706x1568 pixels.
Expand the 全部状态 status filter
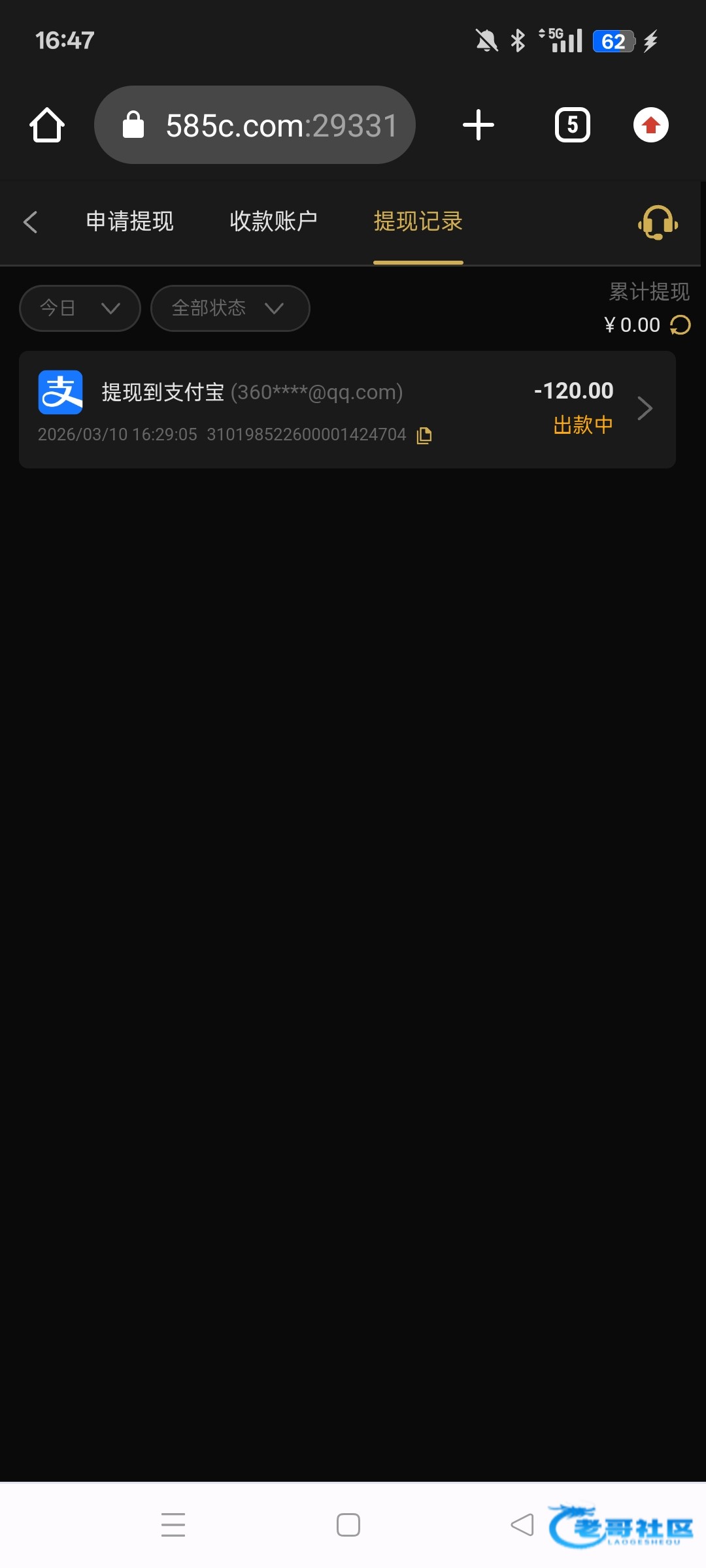coord(229,308)
